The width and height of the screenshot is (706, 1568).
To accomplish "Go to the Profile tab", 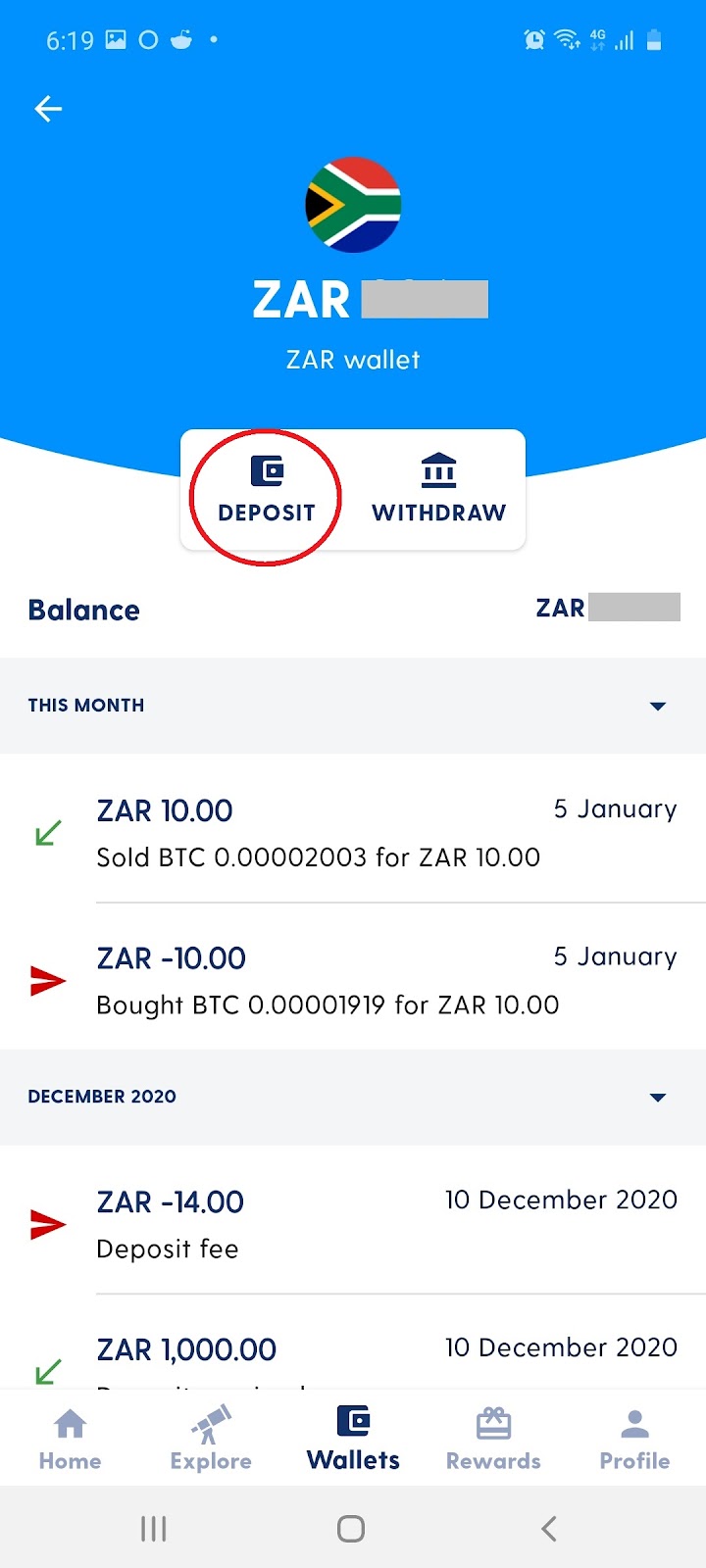I will point(634,1439).
